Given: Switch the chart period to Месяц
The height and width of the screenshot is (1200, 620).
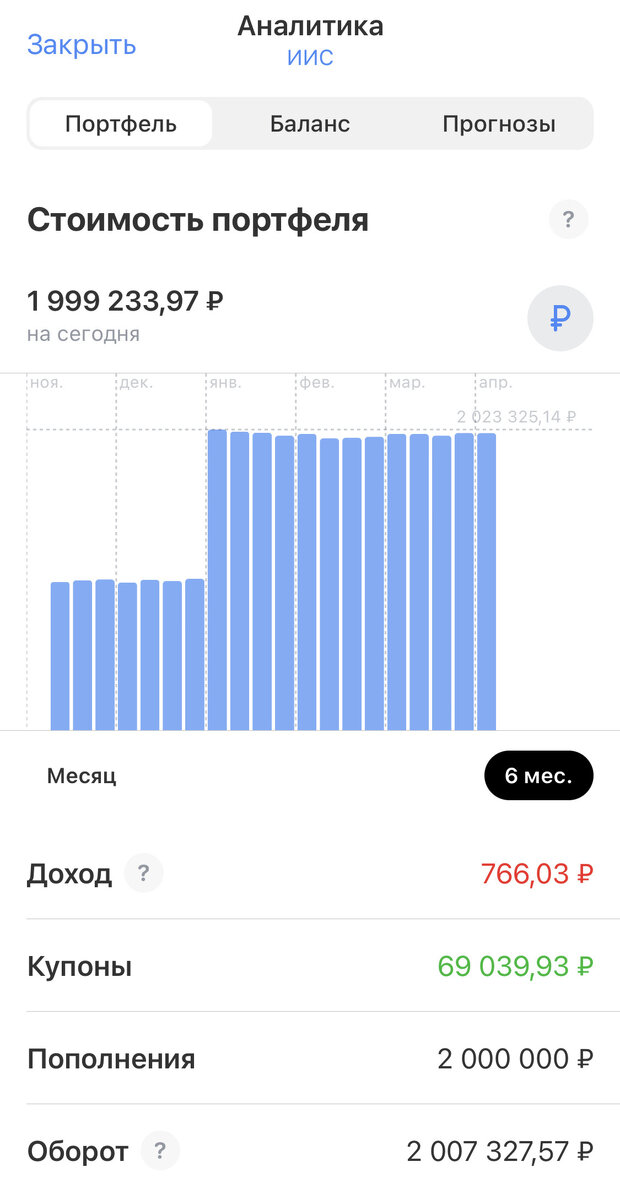Looking at the screenshot, I should click(x=82, y=776).
